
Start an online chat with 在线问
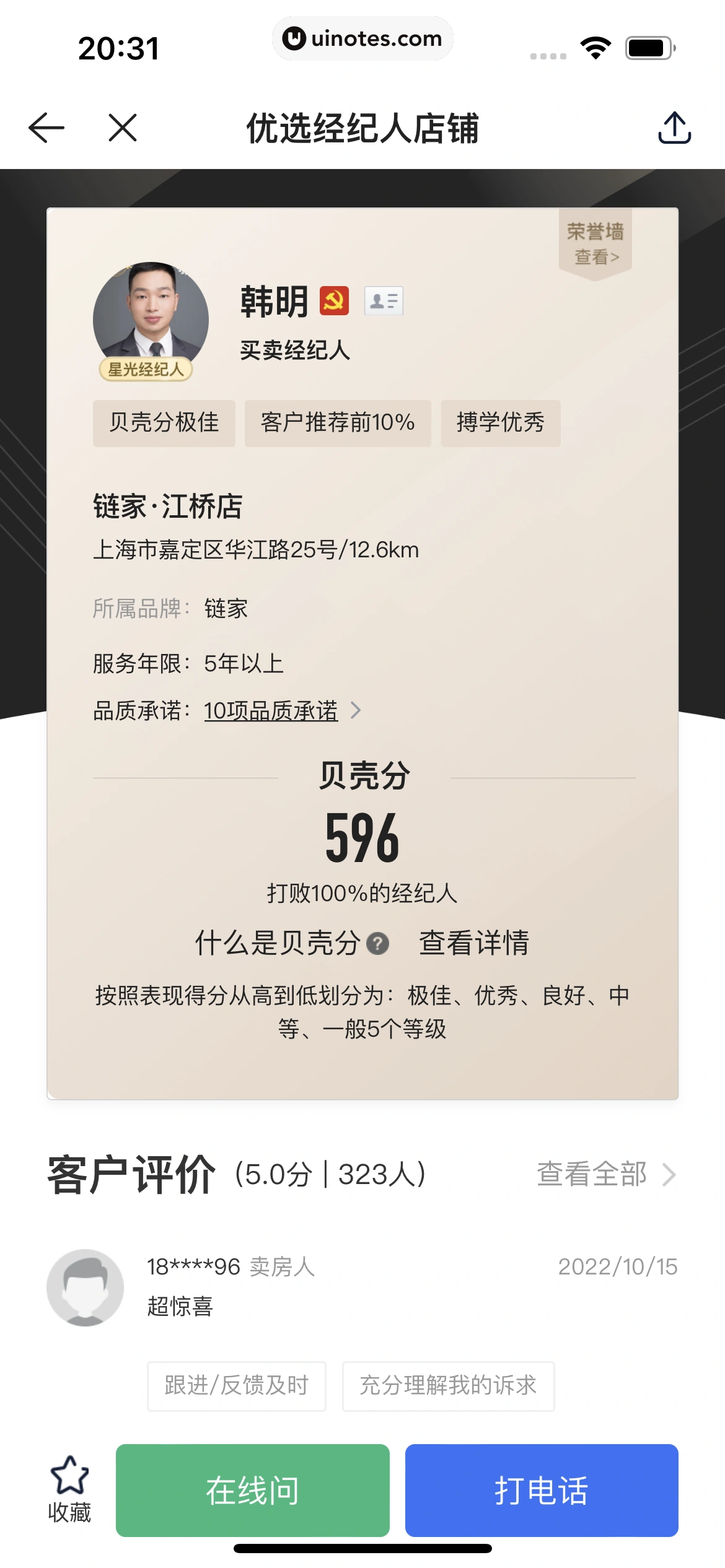pyautogui.click(x=252, y=1490)
